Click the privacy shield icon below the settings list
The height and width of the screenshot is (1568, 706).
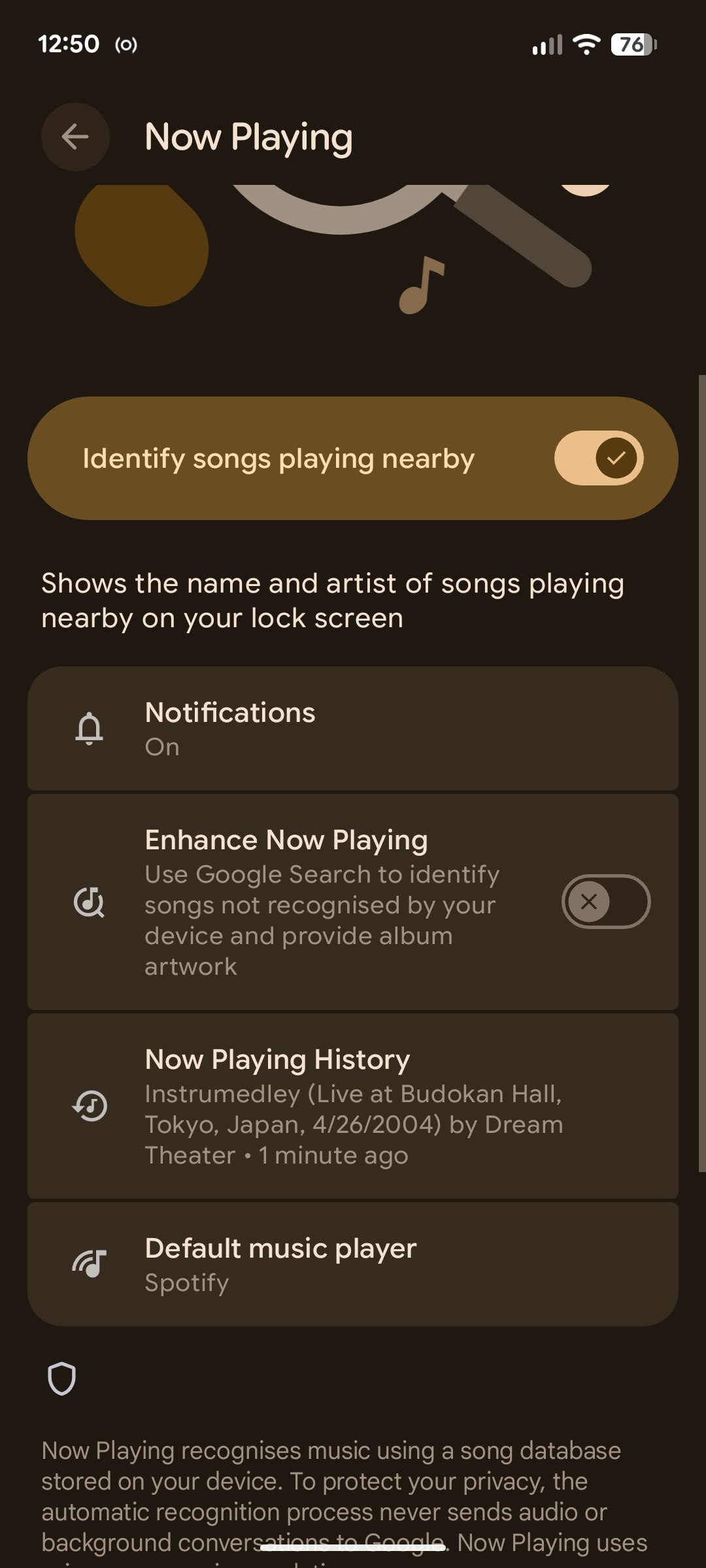pos(61,1379)
